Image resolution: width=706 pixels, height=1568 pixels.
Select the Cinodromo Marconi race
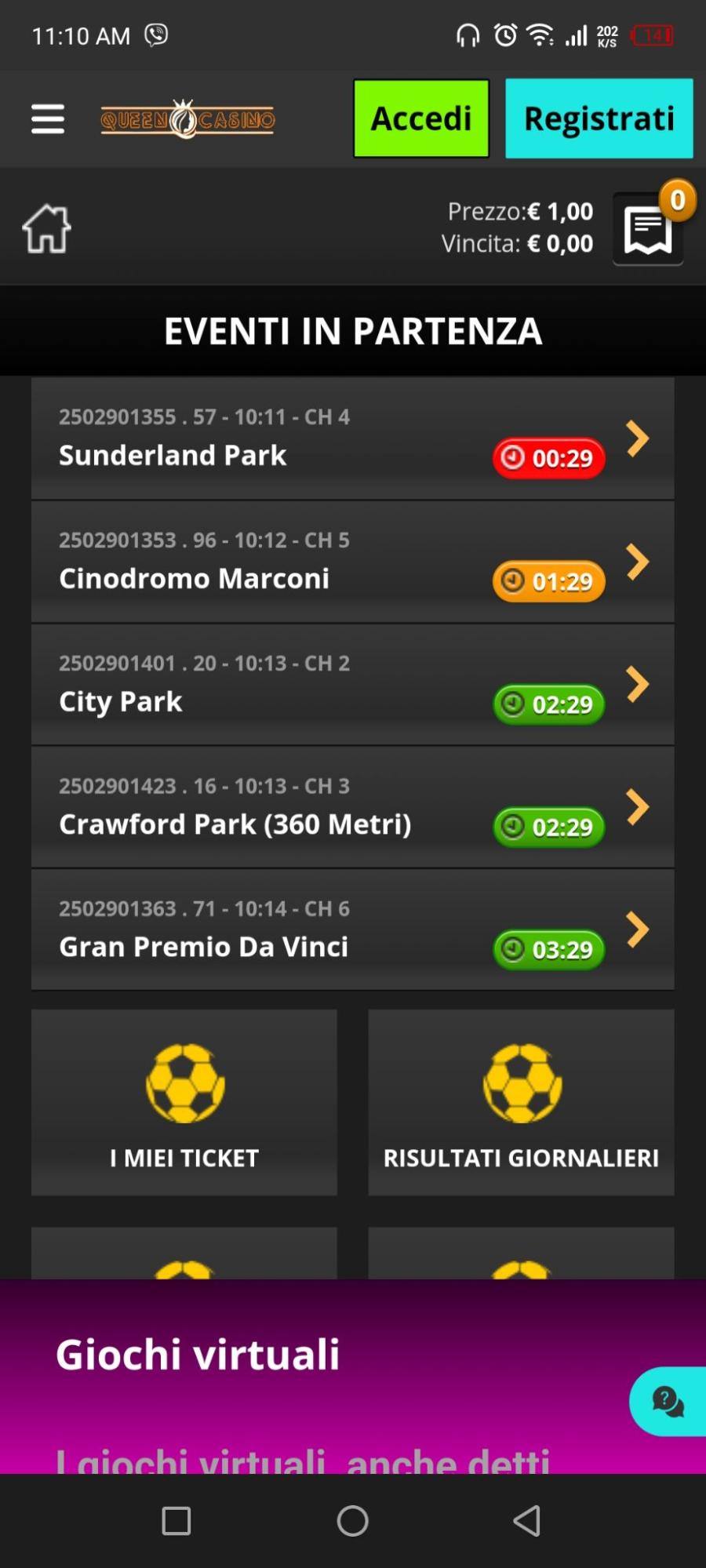coord(352,562)
